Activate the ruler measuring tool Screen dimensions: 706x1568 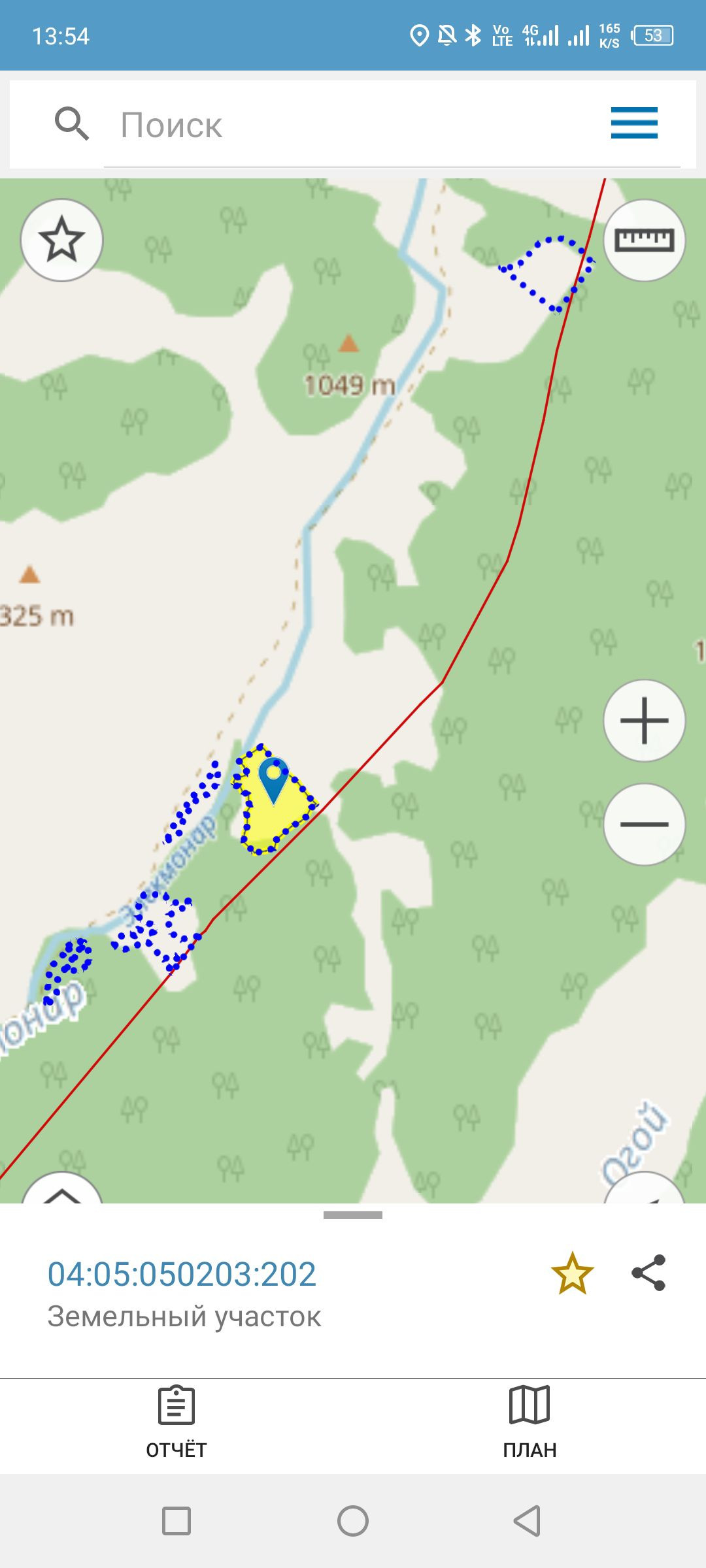point(644,240)
